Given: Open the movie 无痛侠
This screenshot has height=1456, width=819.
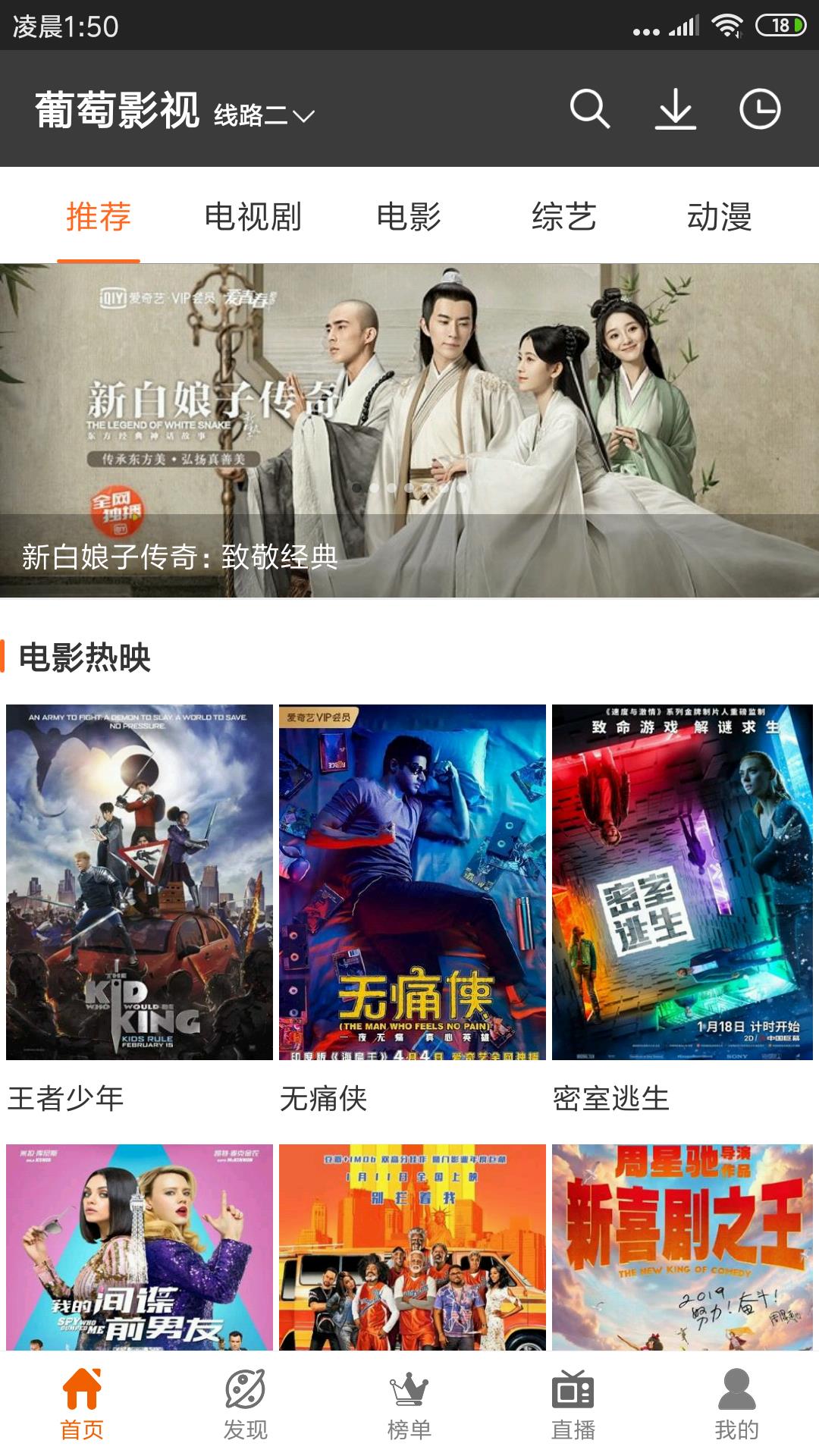Looking at the screenshot, I should click(413, 882).
